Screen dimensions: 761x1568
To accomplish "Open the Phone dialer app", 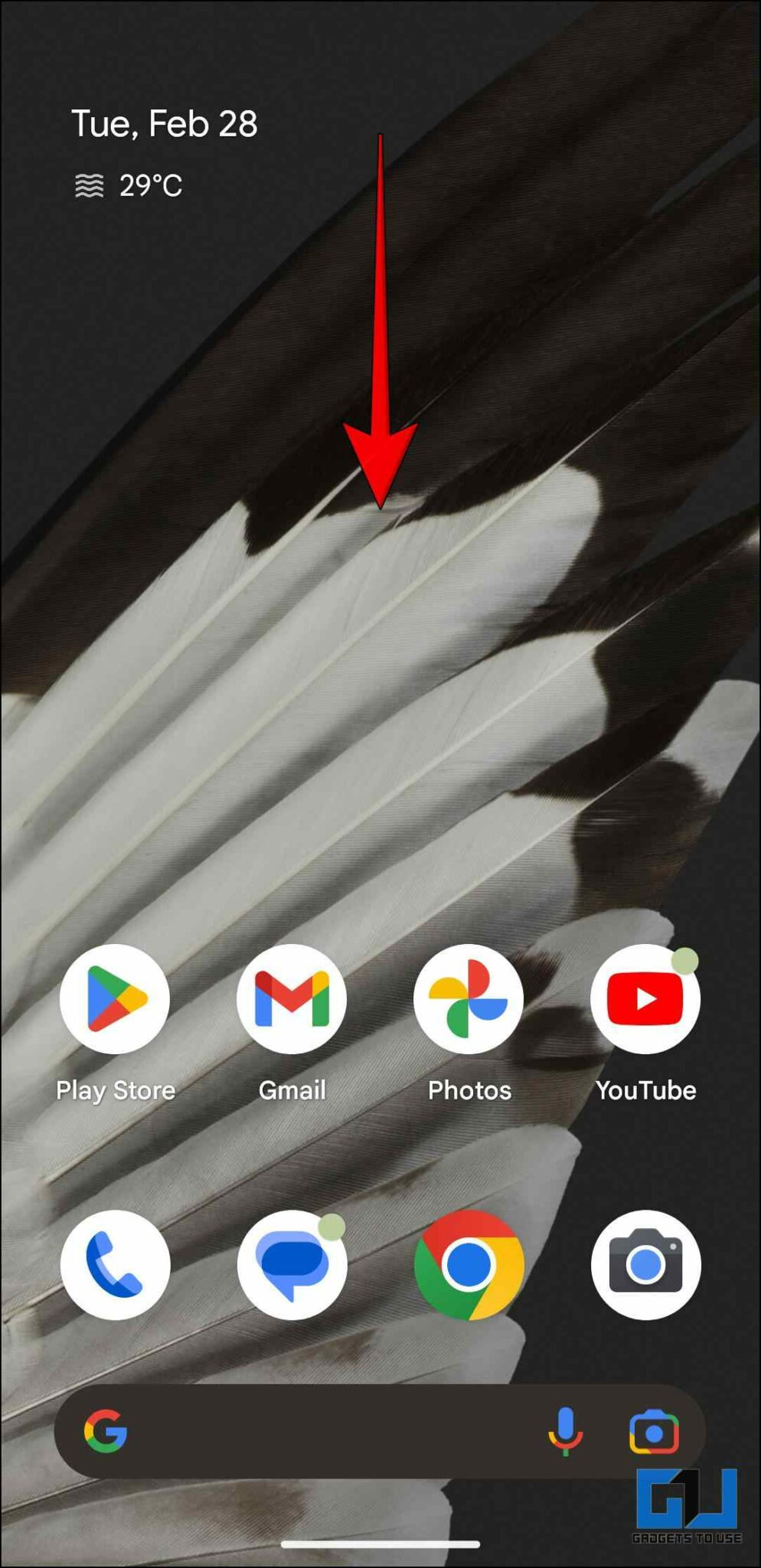I will point(115,1265).
